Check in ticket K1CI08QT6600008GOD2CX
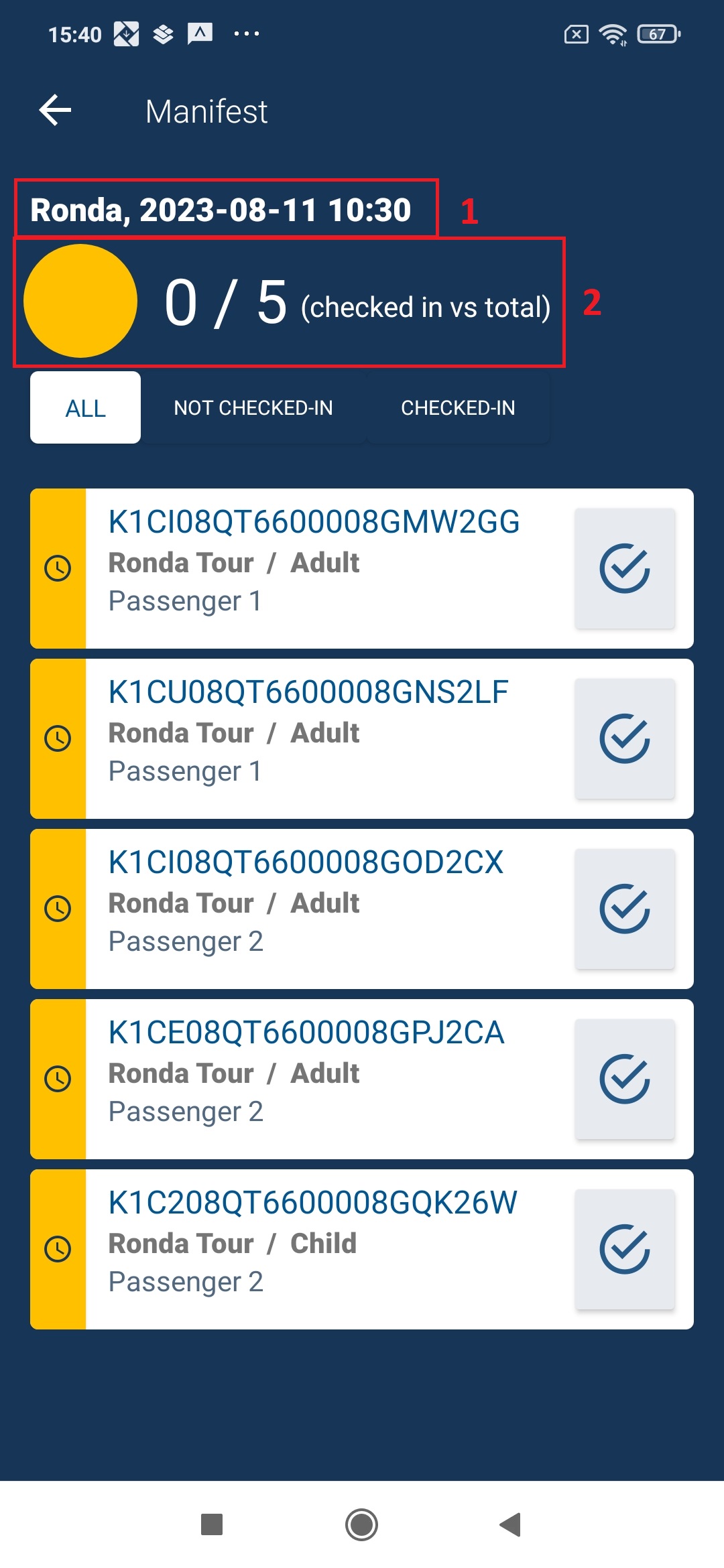Viewport: 724px width, 1568px height. [625, 909]
